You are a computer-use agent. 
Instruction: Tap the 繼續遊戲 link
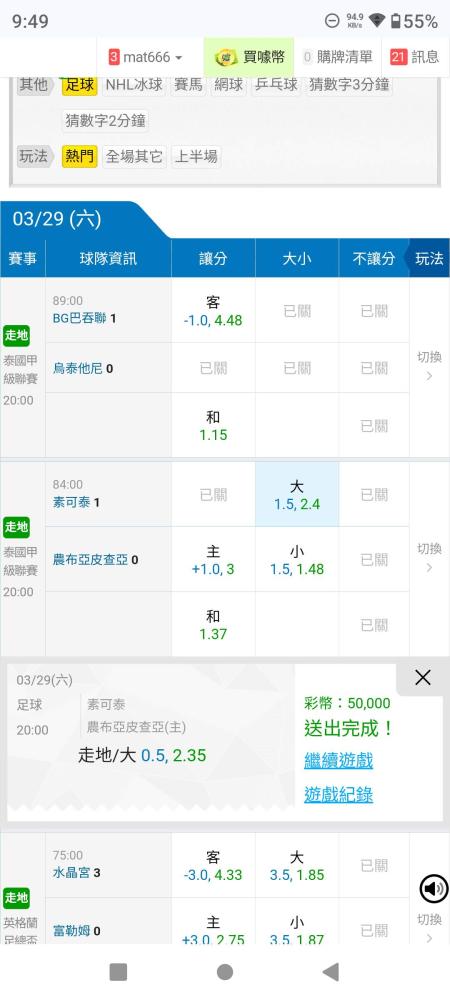point(338,760)
